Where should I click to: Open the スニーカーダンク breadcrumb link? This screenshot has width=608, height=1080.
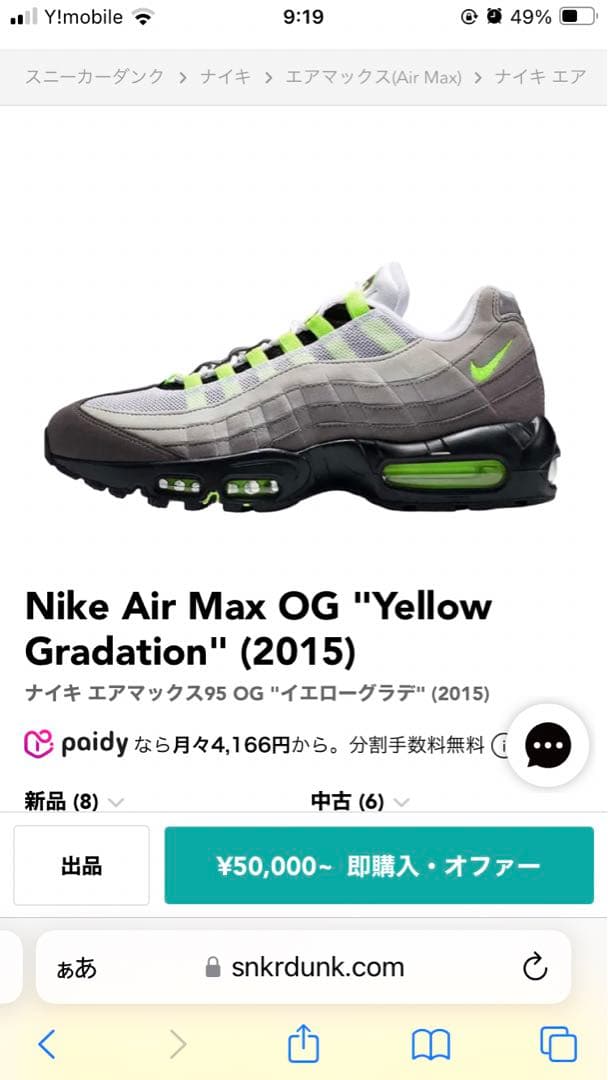(x=94, y=77)
